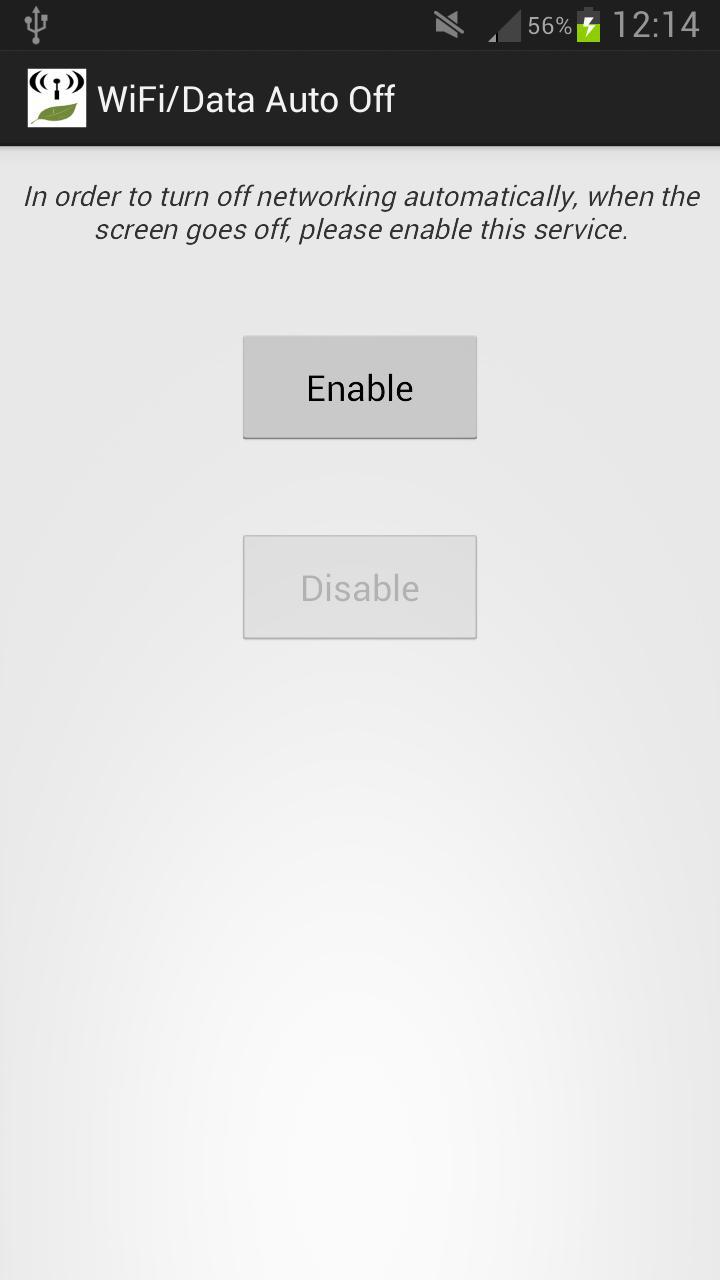Tap the Enable button
The height and width of the screenshot is (1280, 720).
(359, 387)
